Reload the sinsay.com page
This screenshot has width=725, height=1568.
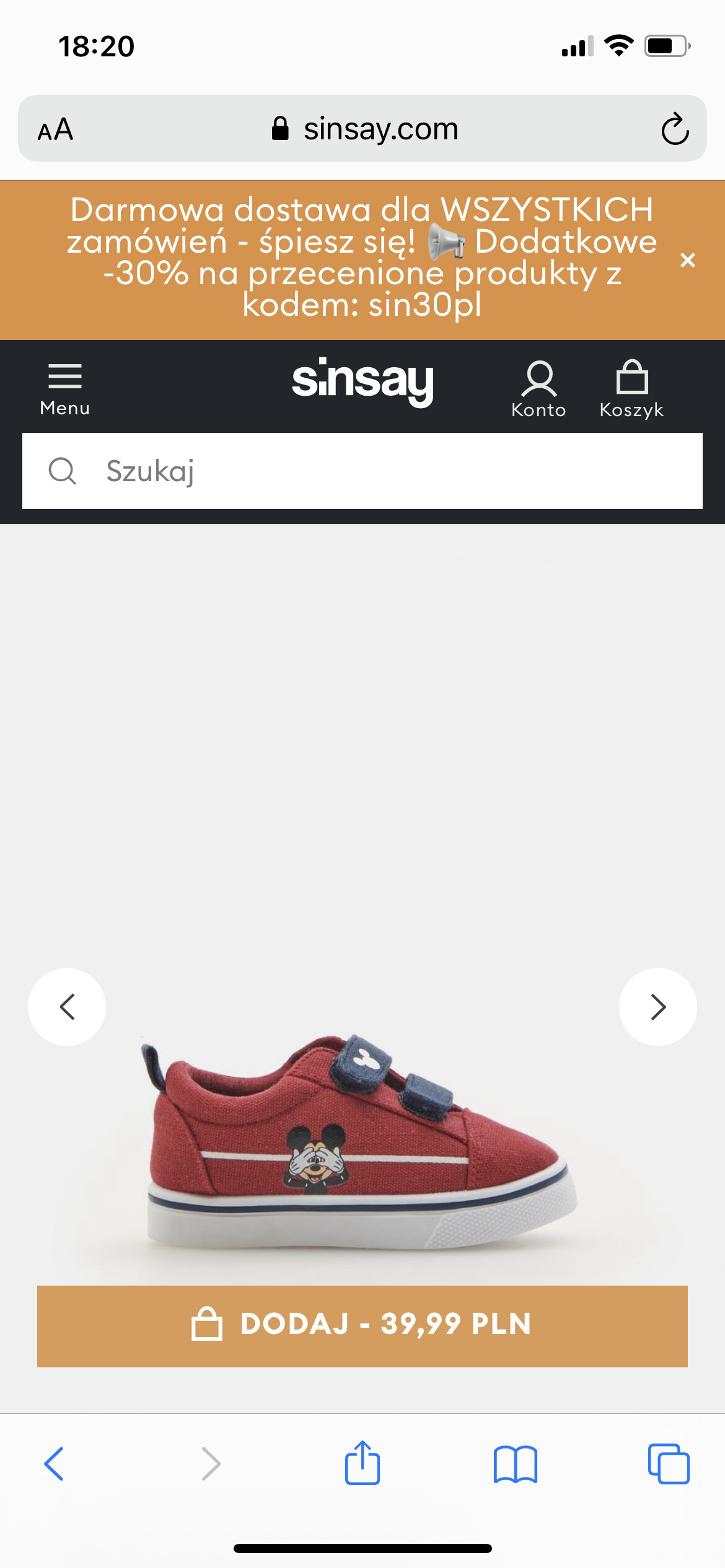pos(675,129)
